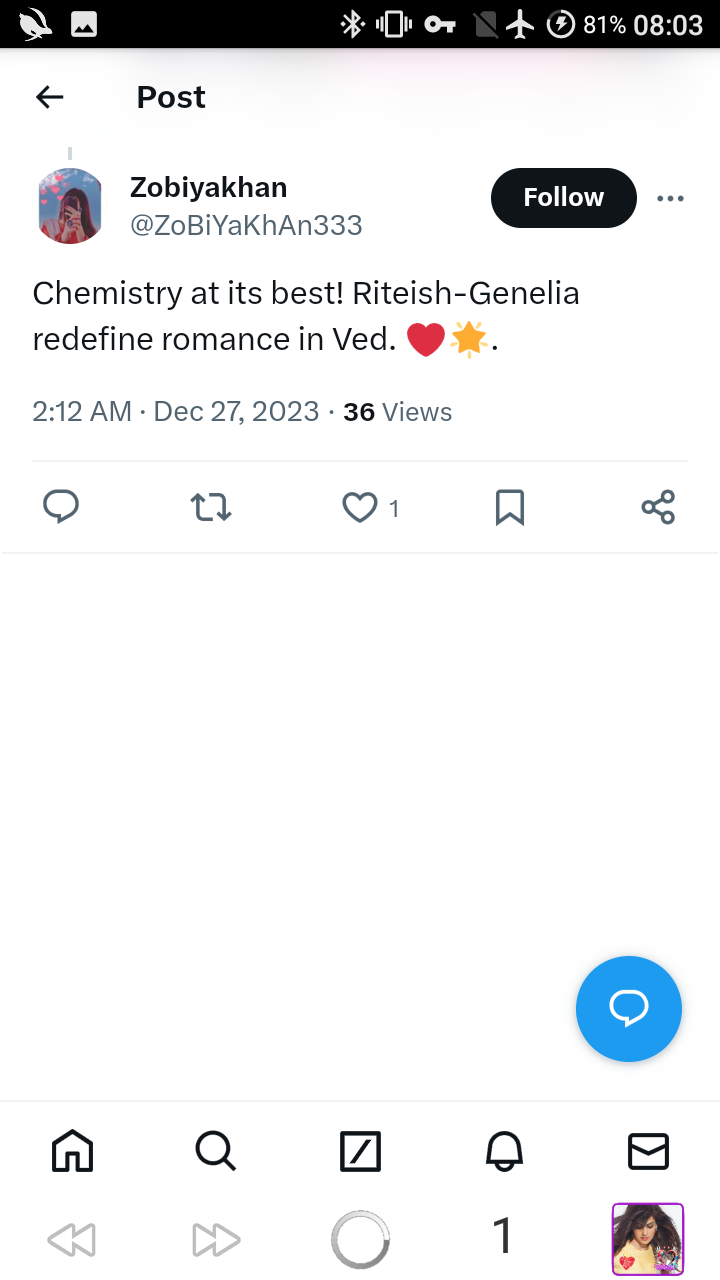Tap the fast-forward double-arrow button

pos(216,1240)
